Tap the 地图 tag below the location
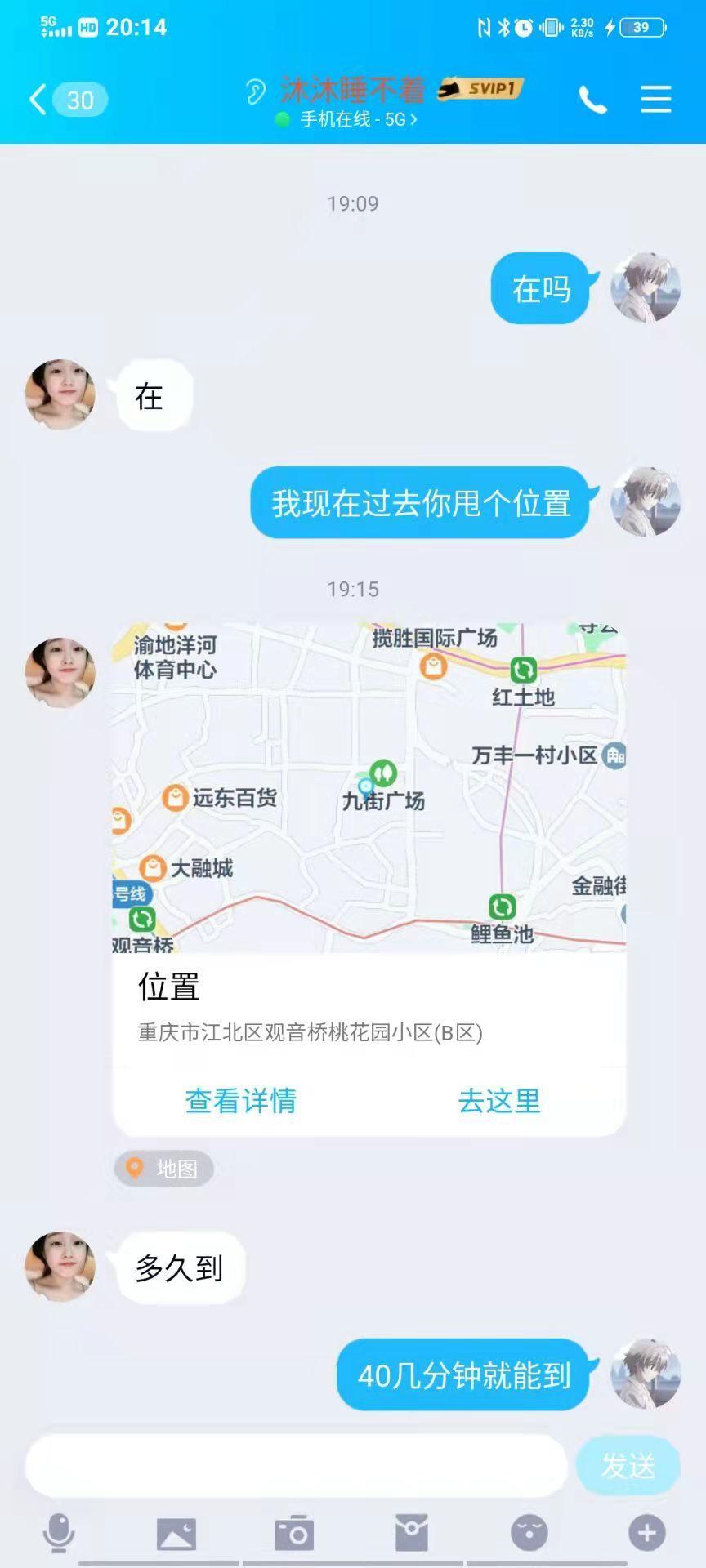Viewport: 706px width, 1568px height. (x=164, y=1169)
